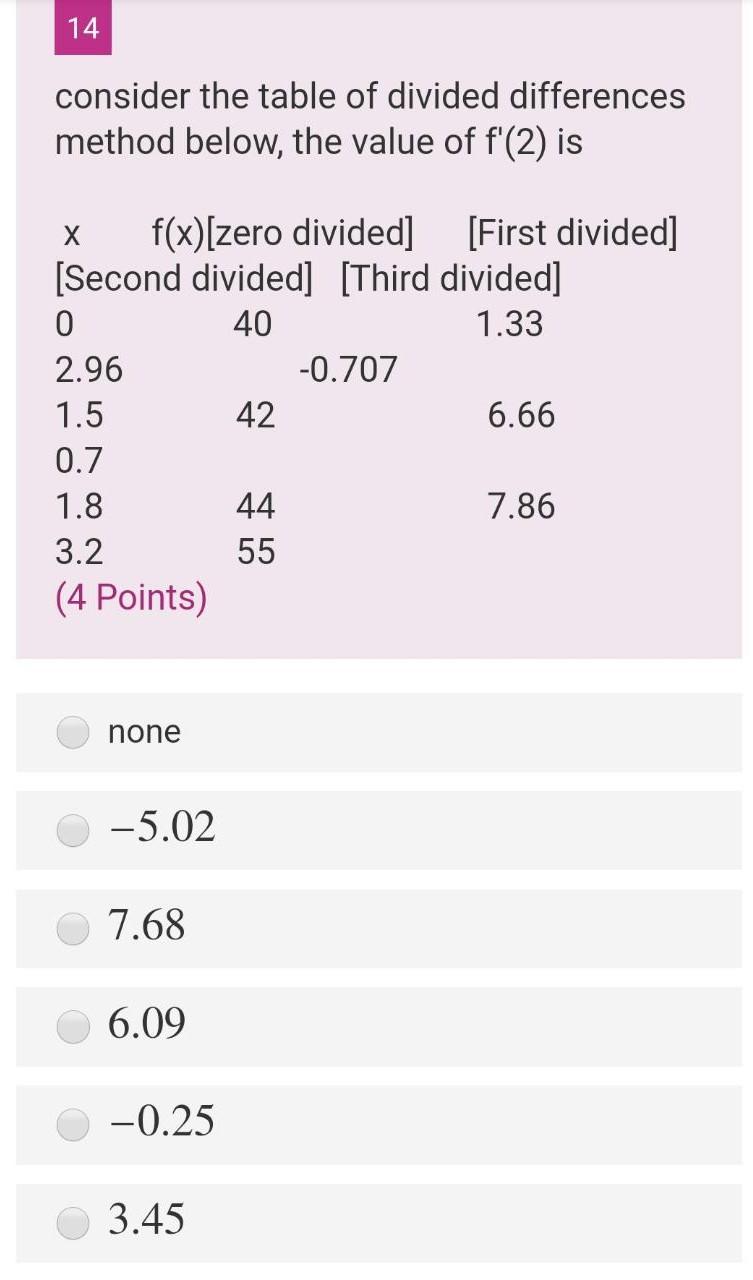The width and height of the screenshot is (753, 1280).
Task: Choose the 3.45 radio button
Action: (x=73, y=1222)
